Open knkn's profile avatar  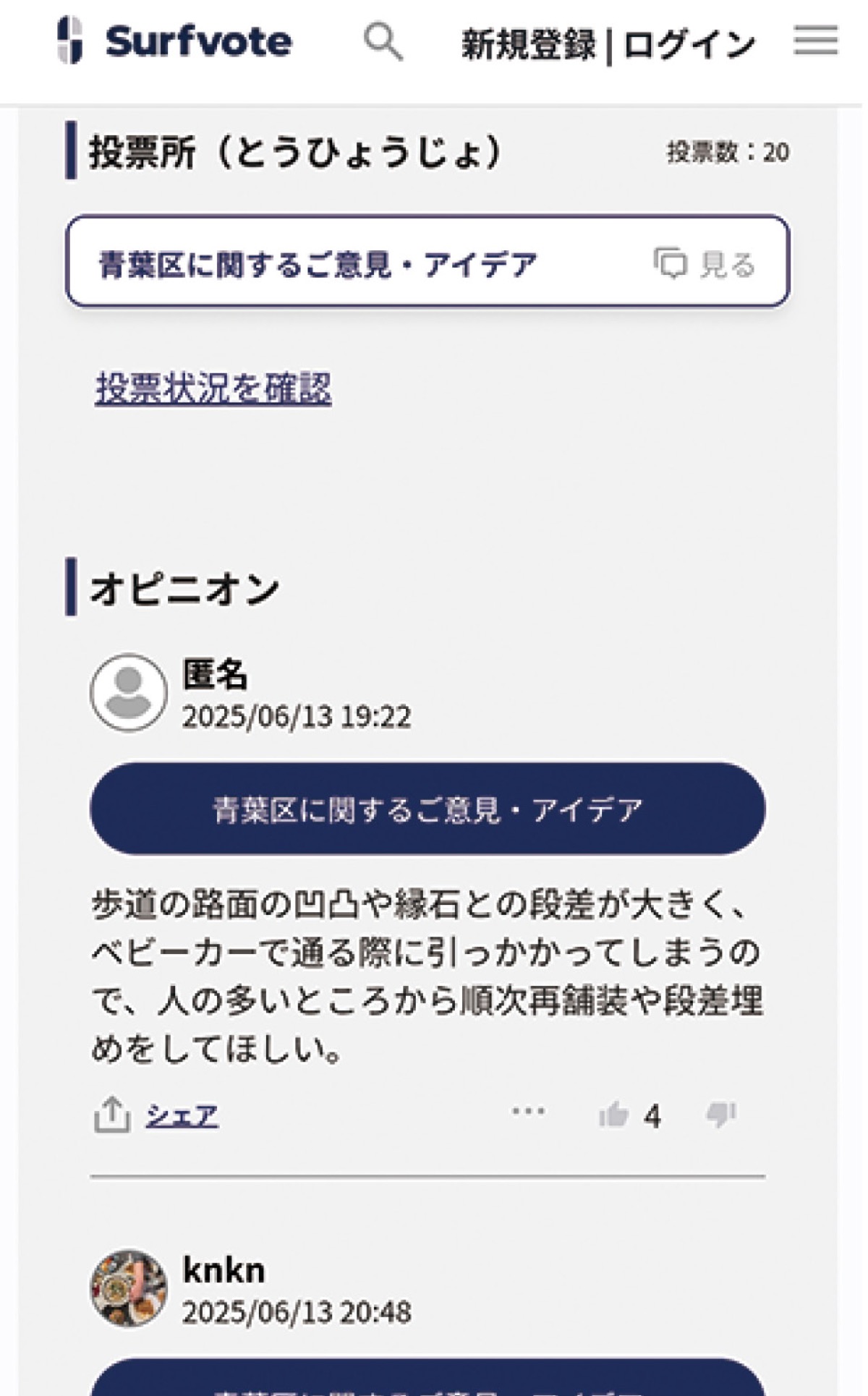click(x=129, y=1288)
